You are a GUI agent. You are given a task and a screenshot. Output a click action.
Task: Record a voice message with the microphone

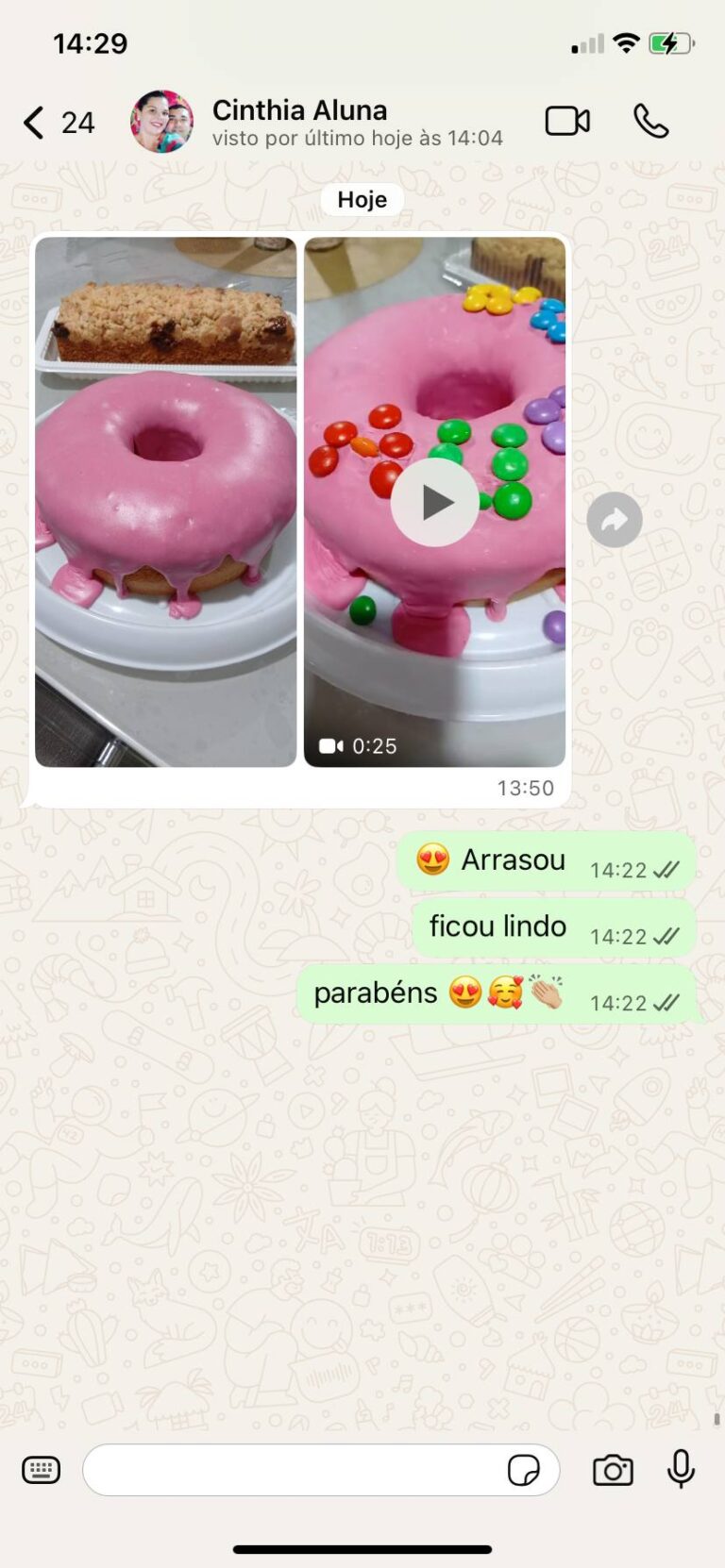point(681,1469)
